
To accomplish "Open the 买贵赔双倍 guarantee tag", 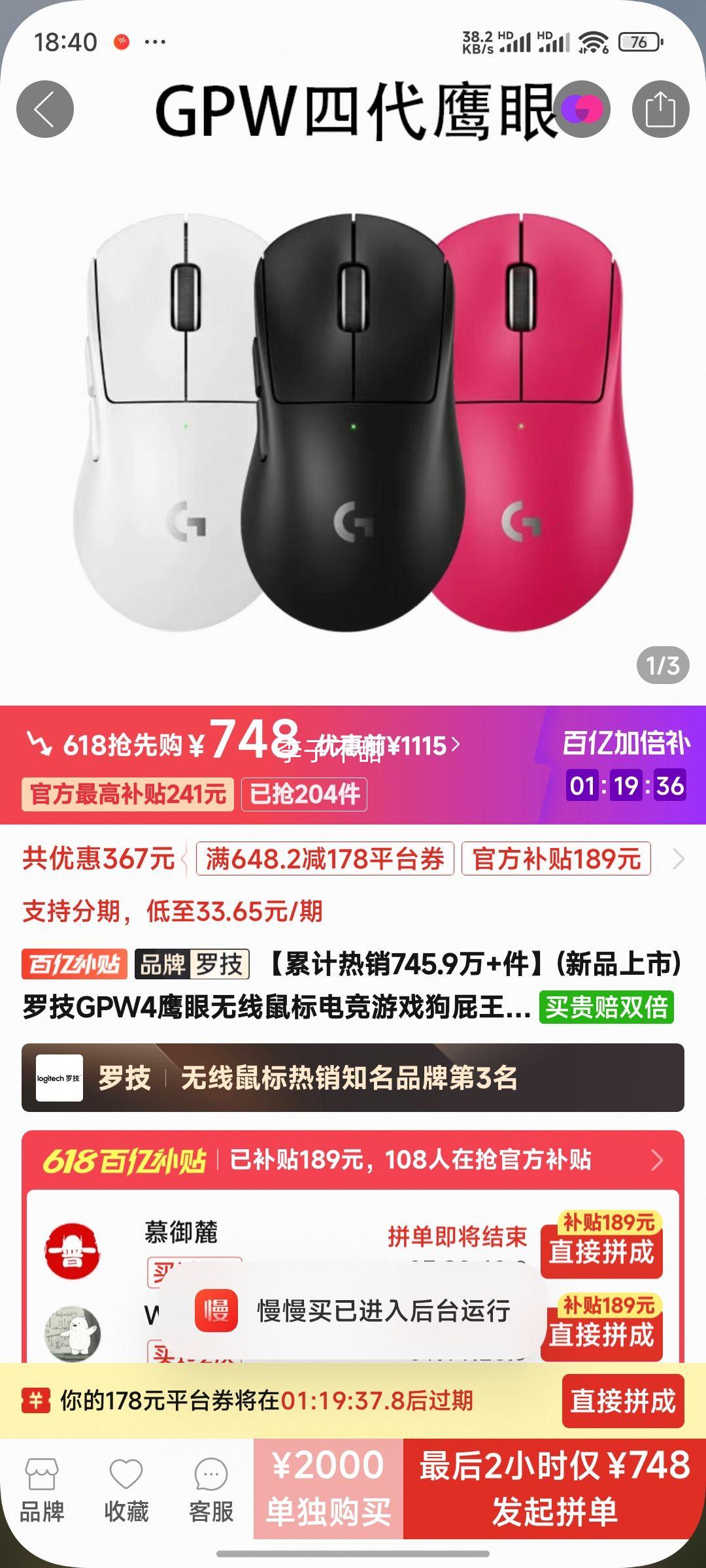I will [x=606, y=1007].
